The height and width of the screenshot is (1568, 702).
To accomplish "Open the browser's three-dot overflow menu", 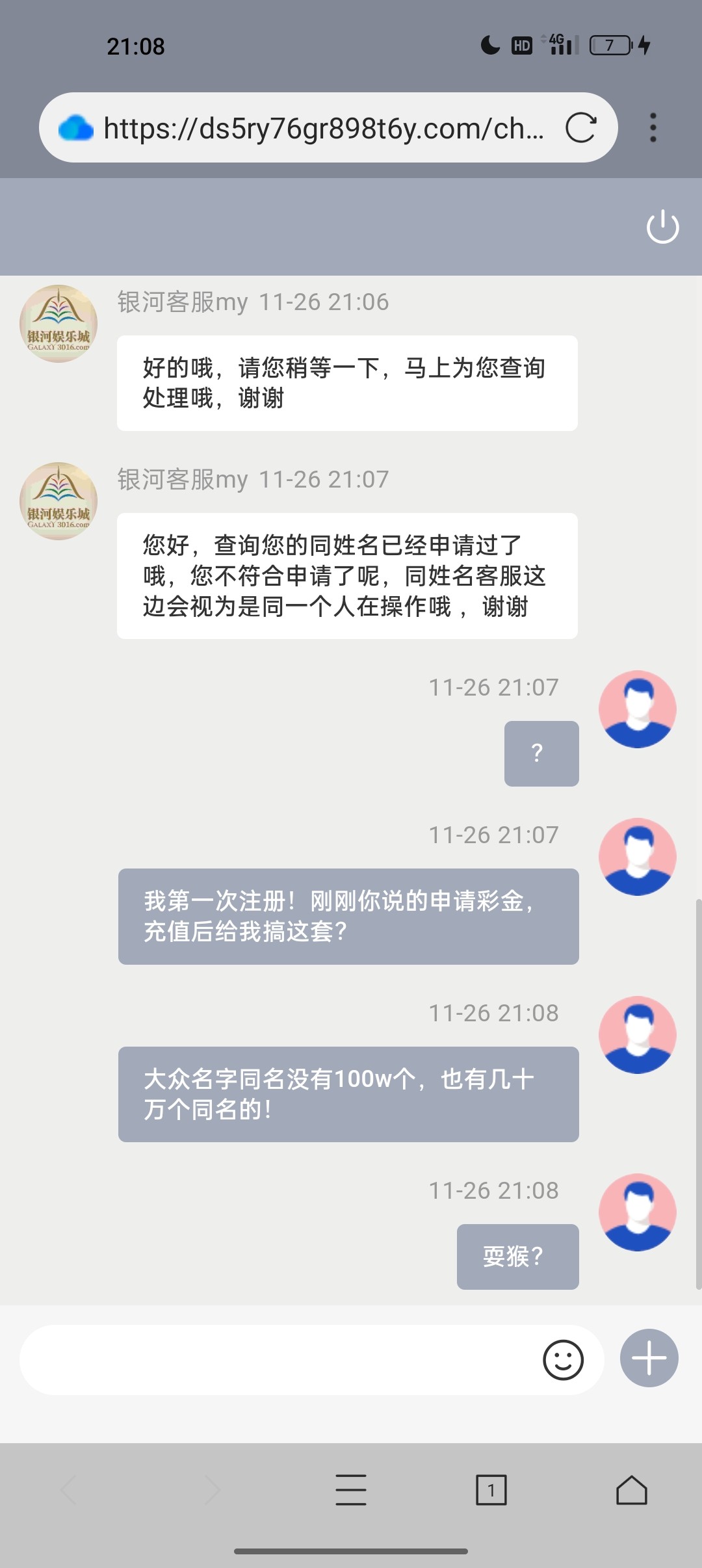I will [x=653, y=127].
